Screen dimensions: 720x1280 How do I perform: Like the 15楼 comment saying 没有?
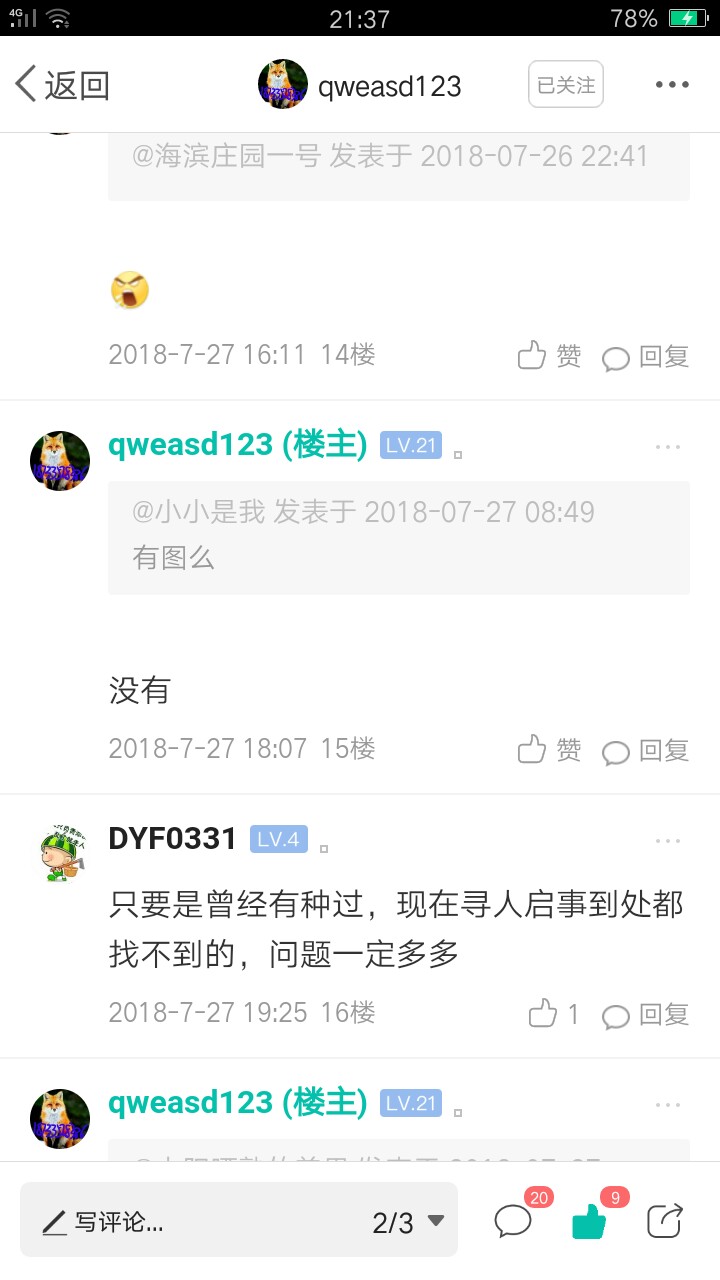(549, 749)
